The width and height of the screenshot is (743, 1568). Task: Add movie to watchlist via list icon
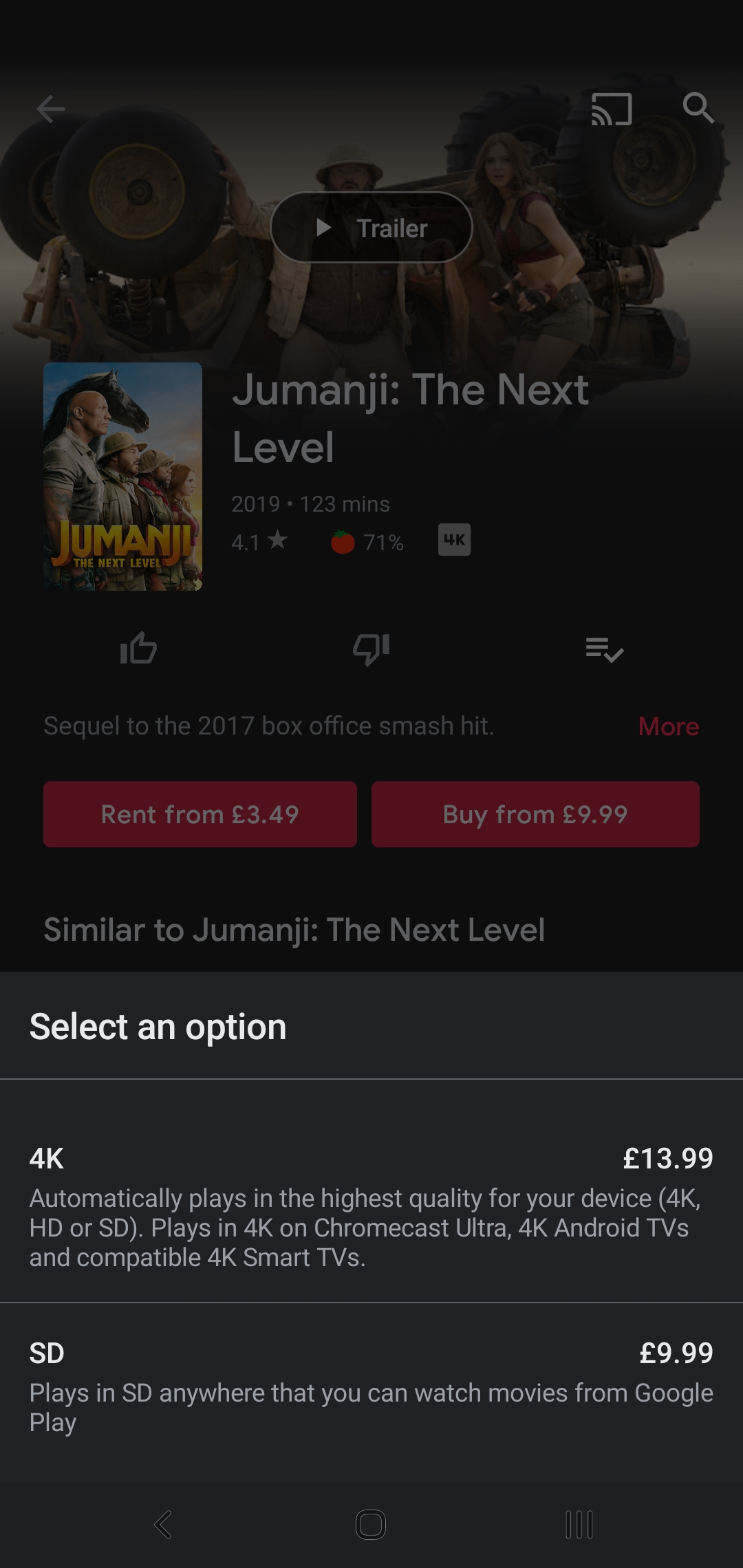tap(605, 649)
